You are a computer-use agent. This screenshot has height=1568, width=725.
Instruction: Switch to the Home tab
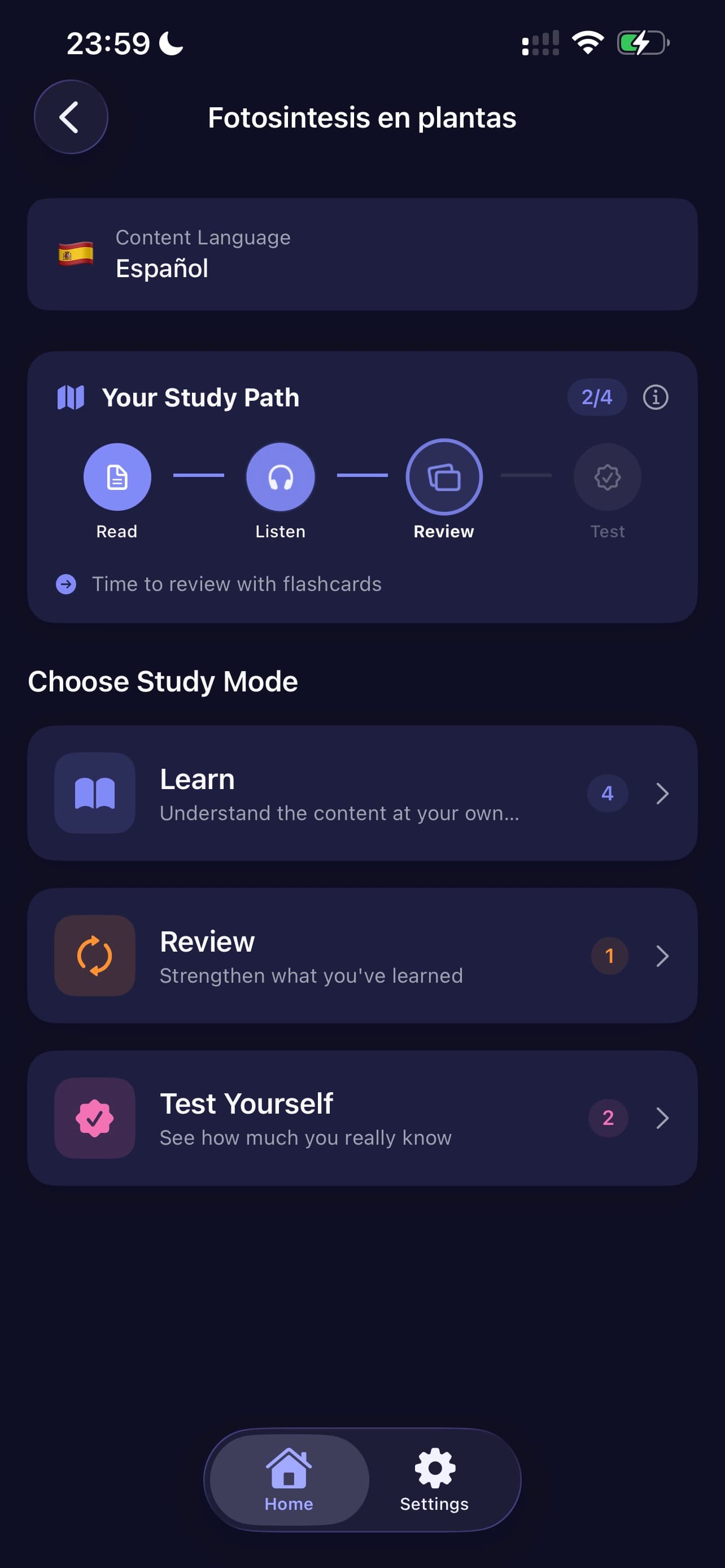coord(289,1479)
